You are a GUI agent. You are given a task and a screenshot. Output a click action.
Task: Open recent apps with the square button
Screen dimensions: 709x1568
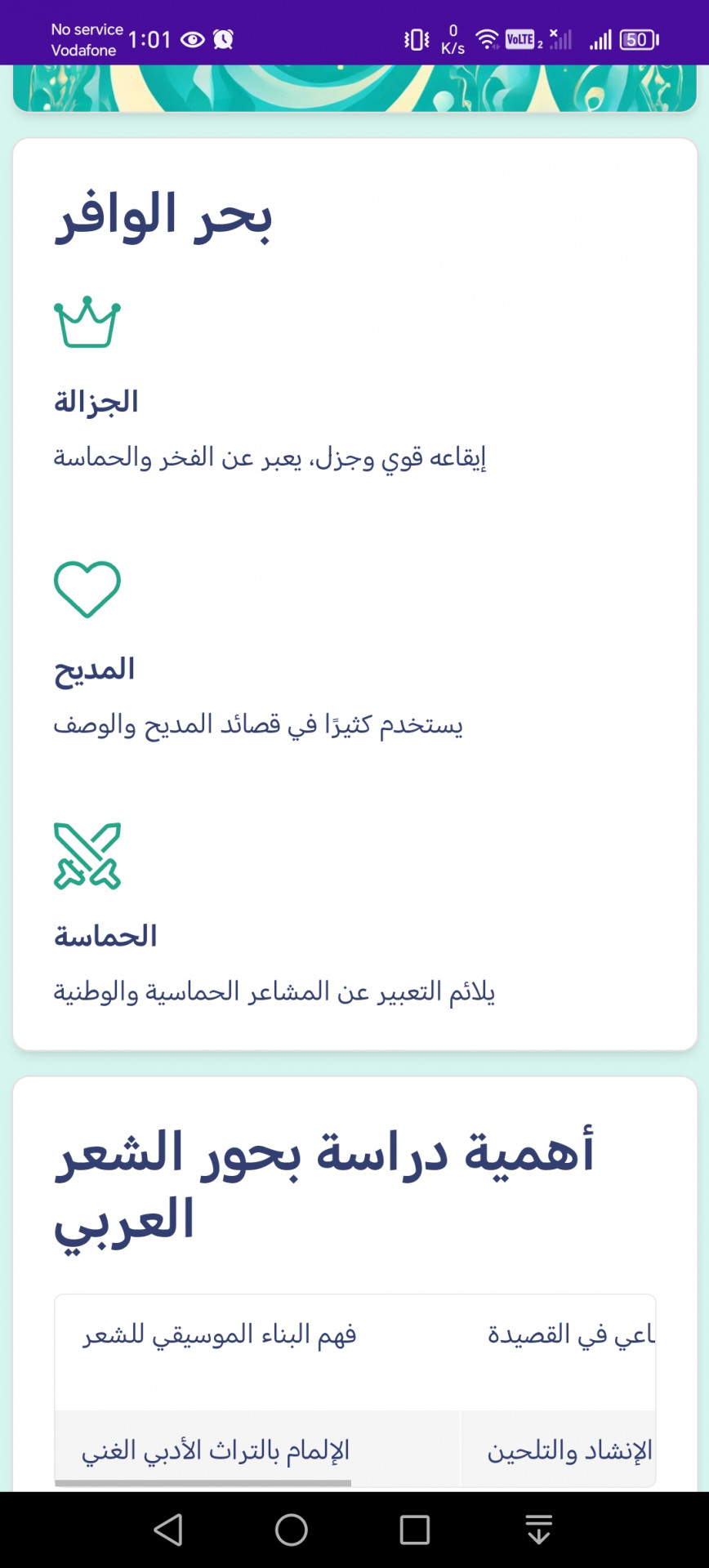coord(415,1530)
